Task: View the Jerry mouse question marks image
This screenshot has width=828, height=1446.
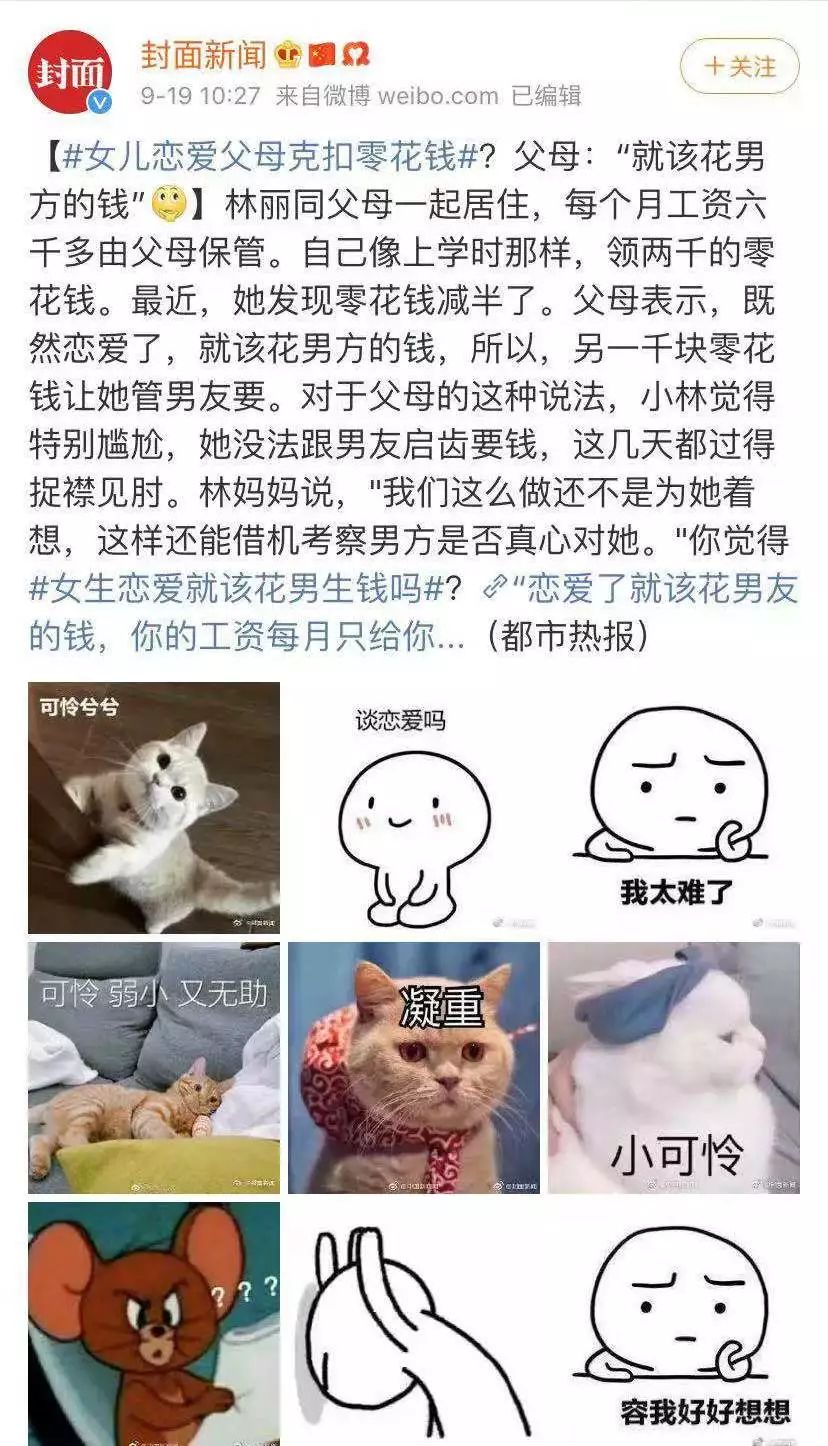Action: [x=153, y=1325]
